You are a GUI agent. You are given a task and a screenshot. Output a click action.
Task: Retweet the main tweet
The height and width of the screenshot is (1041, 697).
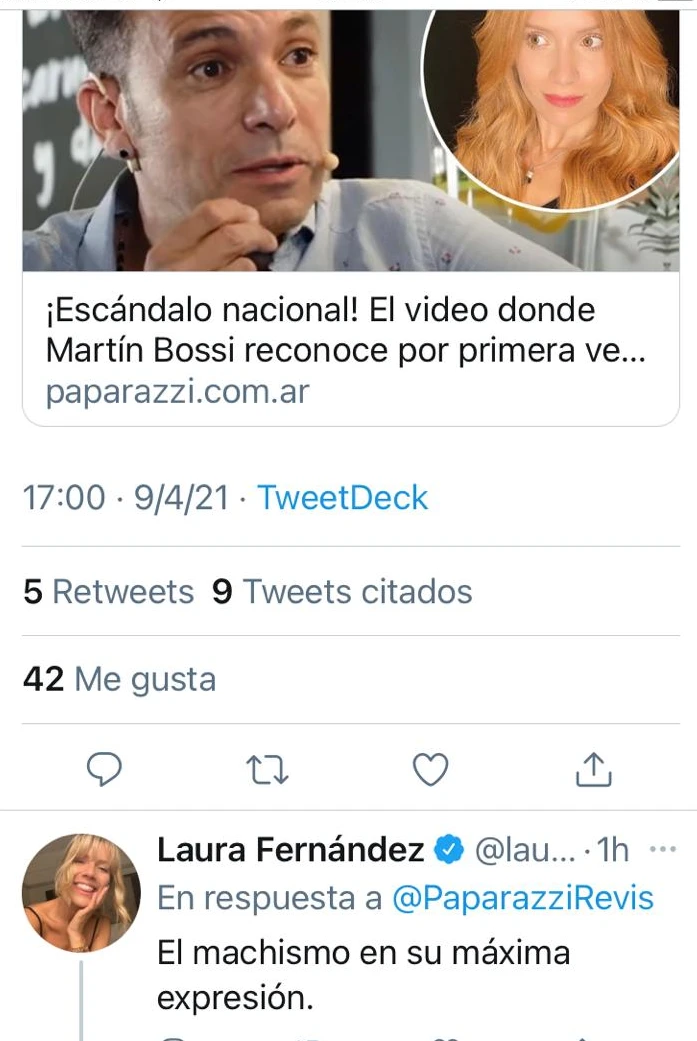(x=267, y=769)
